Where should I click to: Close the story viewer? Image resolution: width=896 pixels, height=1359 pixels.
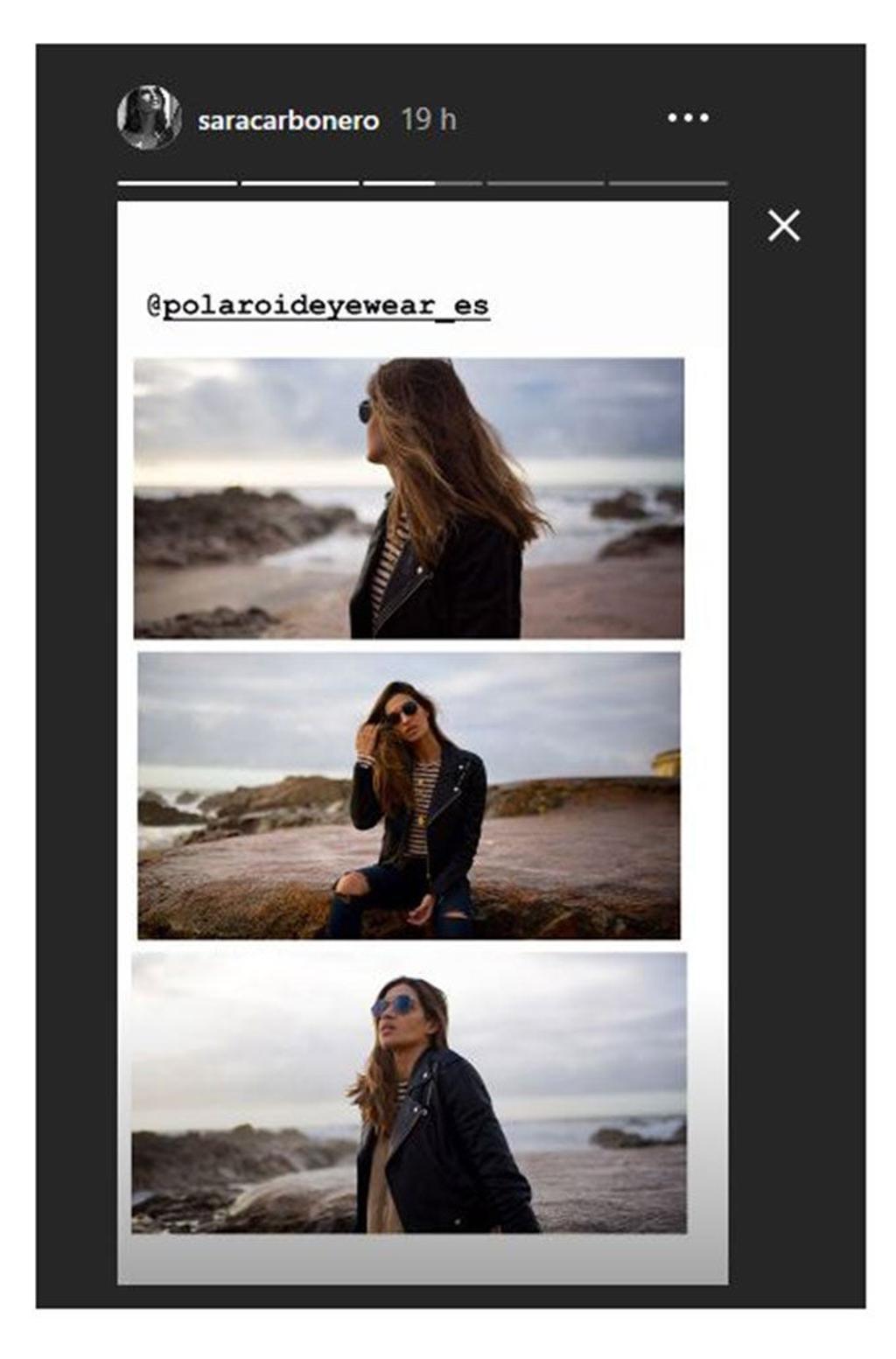[783, 226]
